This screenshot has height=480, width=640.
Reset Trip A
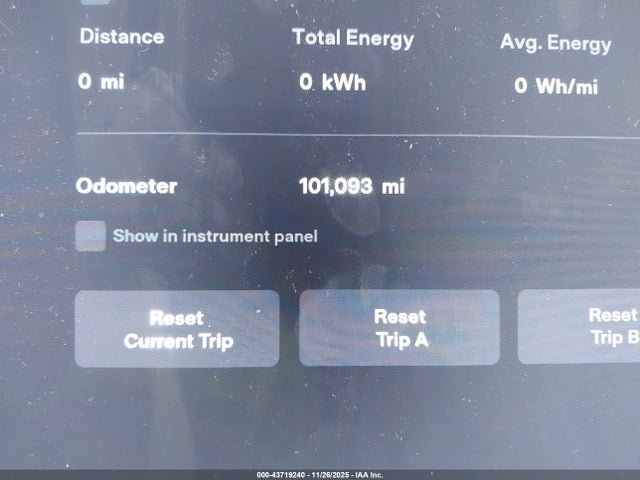400,328
